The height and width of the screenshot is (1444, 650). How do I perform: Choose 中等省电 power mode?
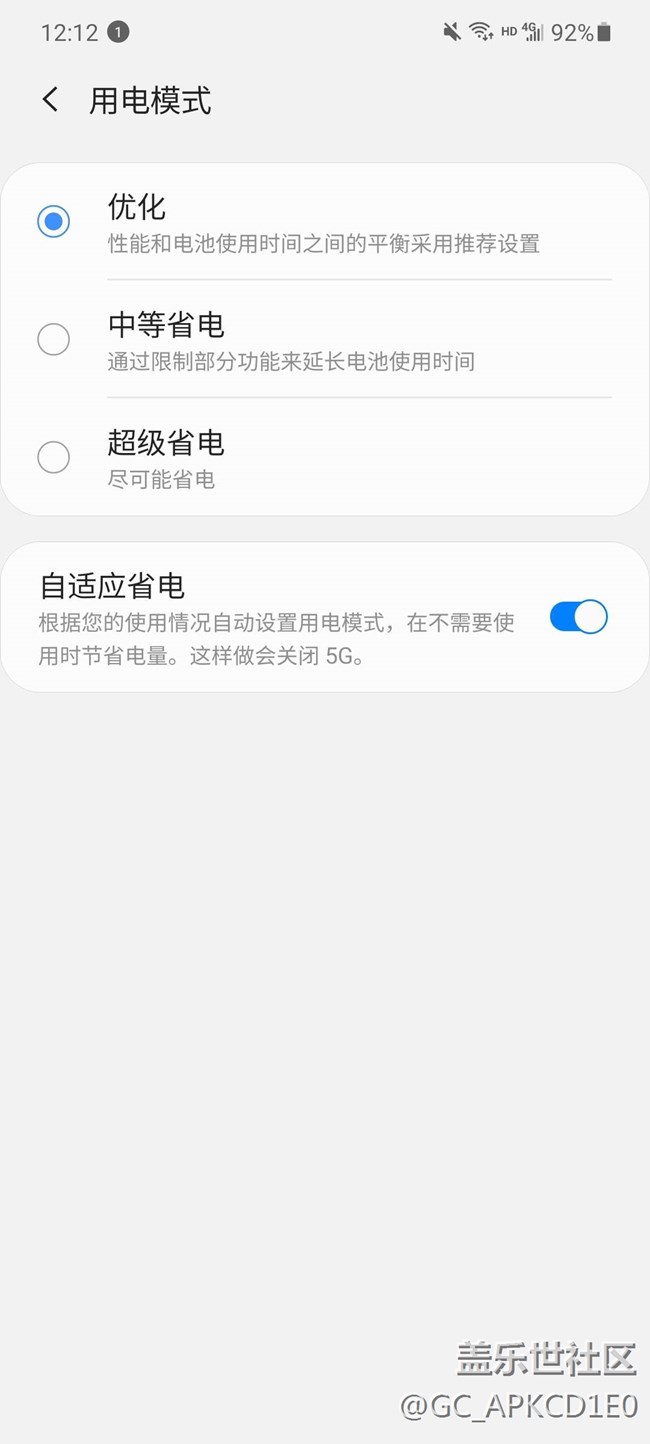[x=53, y=339]
